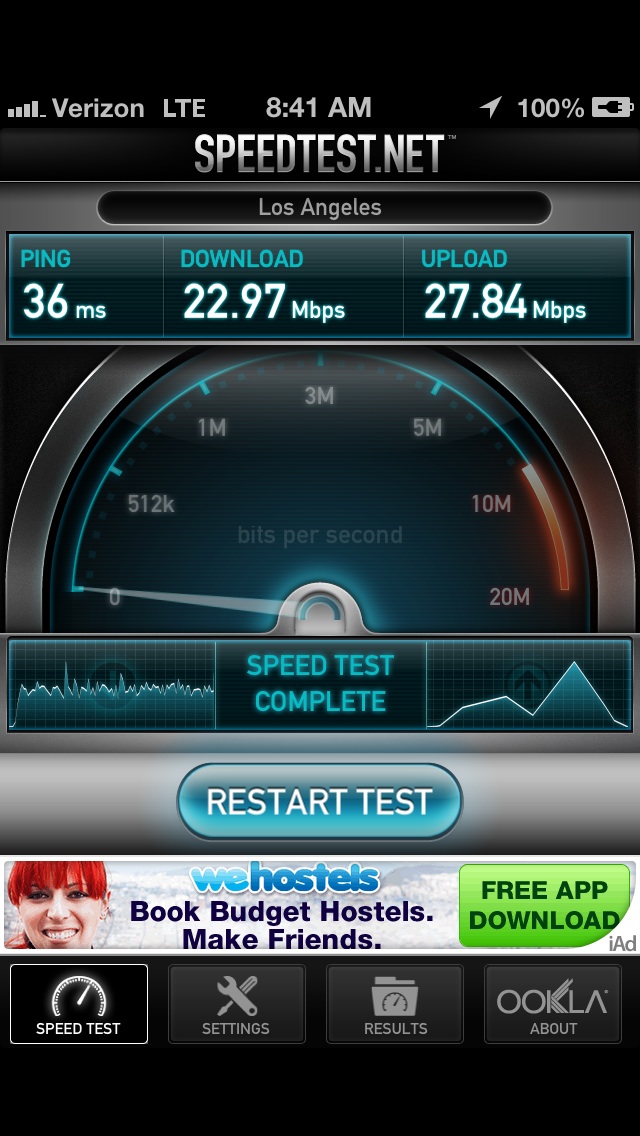Open the wehostels ad banner
This screenshot has height=1136, width=640.
click(x=320, y=905)
